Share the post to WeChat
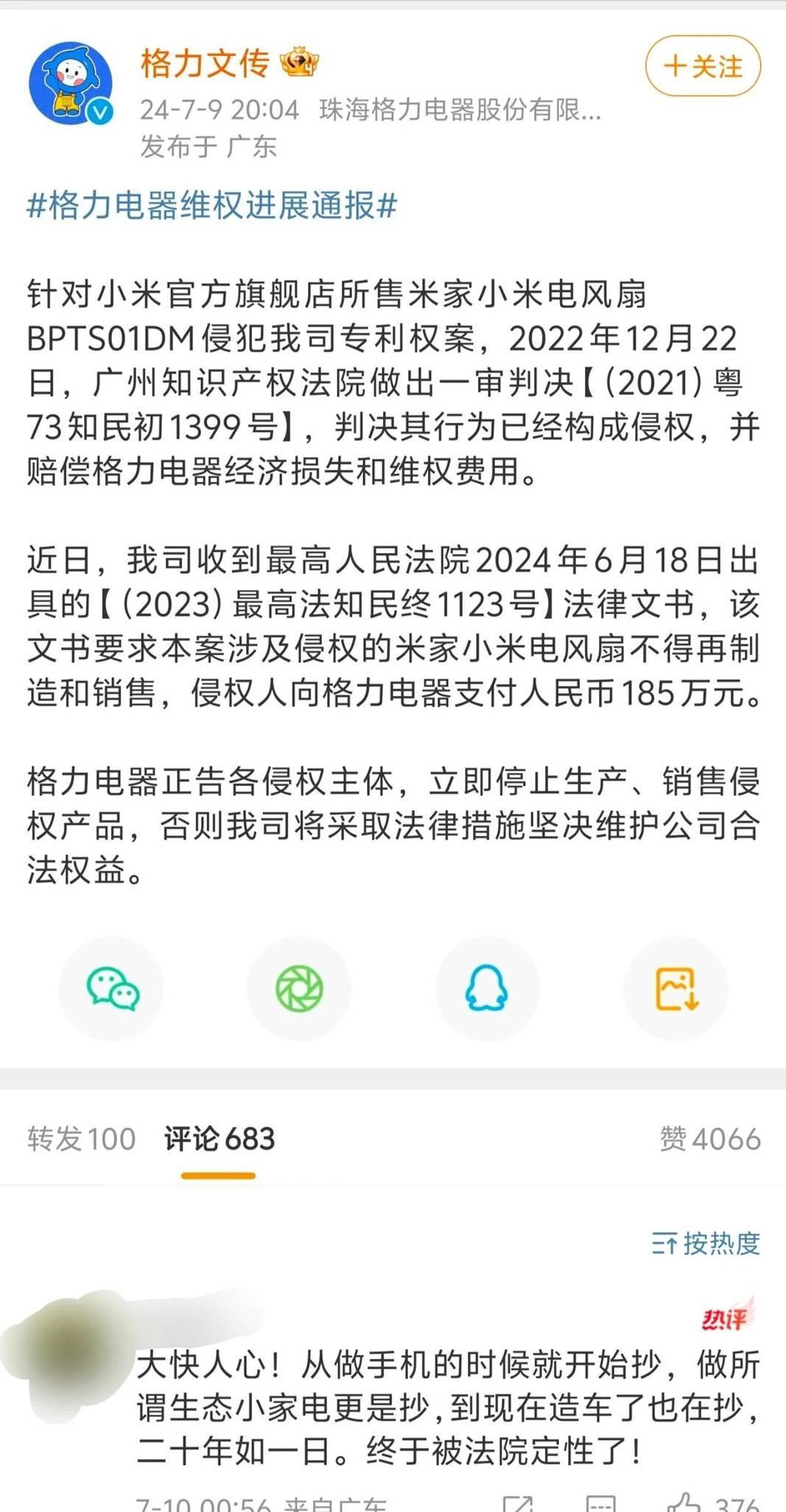 point(111,988)
